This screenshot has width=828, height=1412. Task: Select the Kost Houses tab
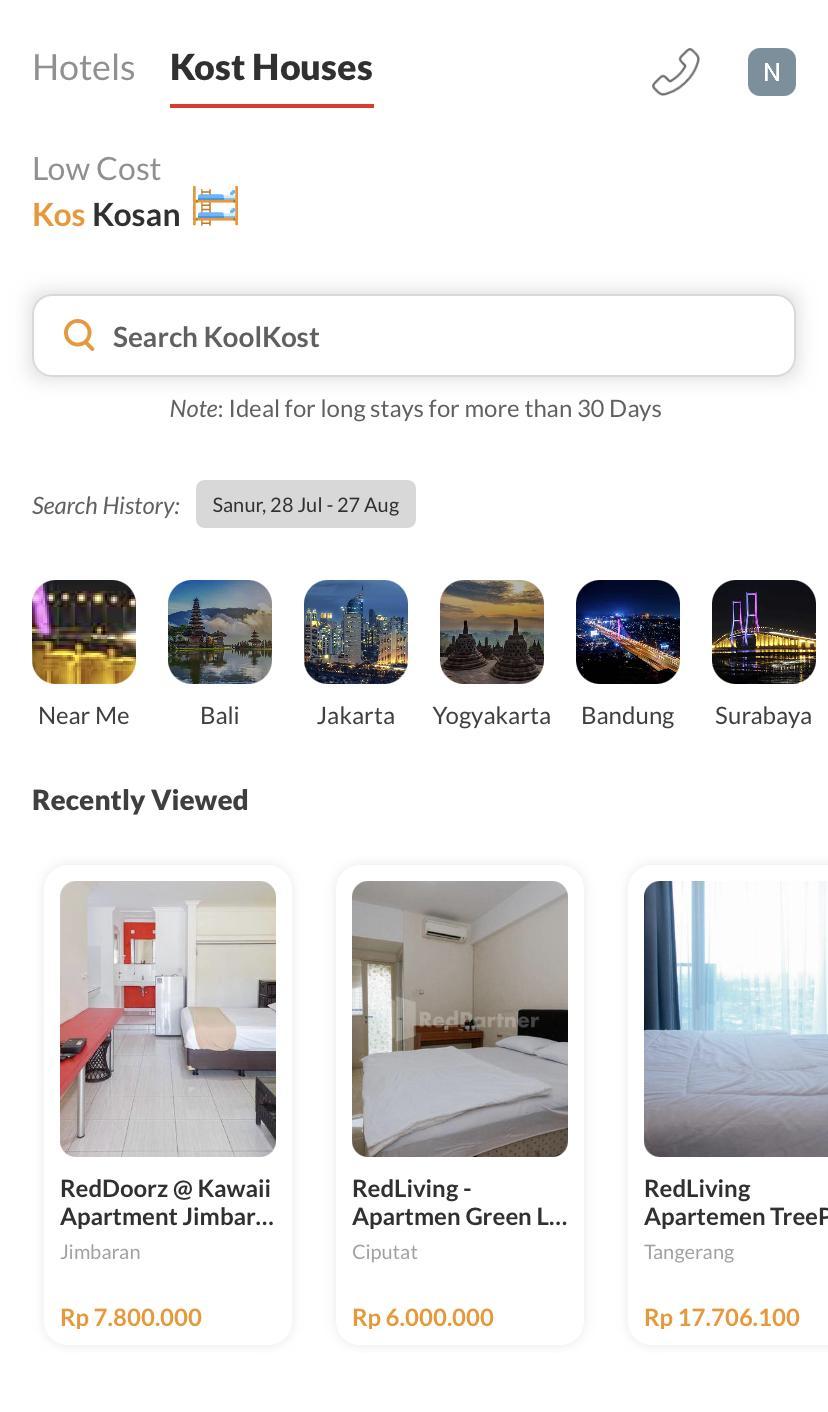click(x=271, y=68)
